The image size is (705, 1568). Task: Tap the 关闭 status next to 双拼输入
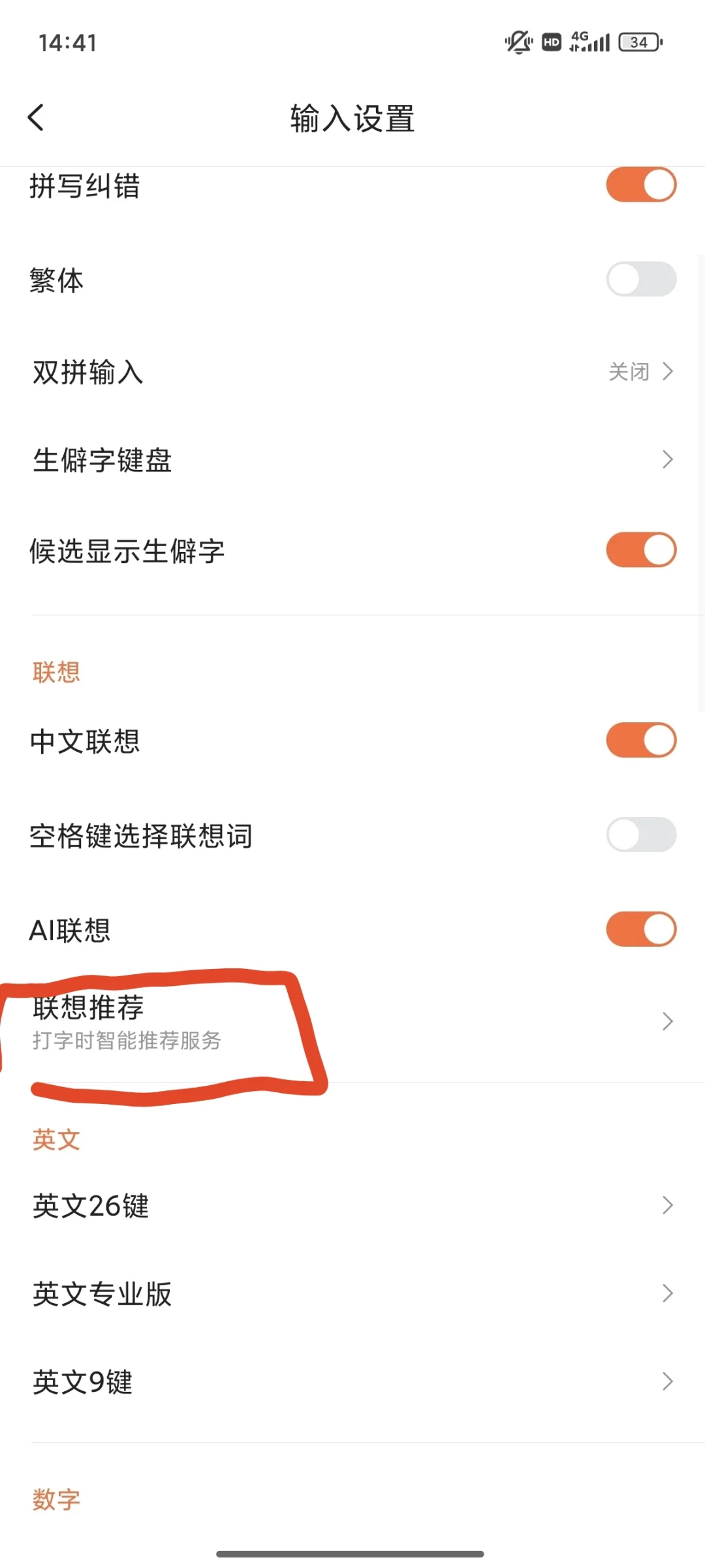627,371
